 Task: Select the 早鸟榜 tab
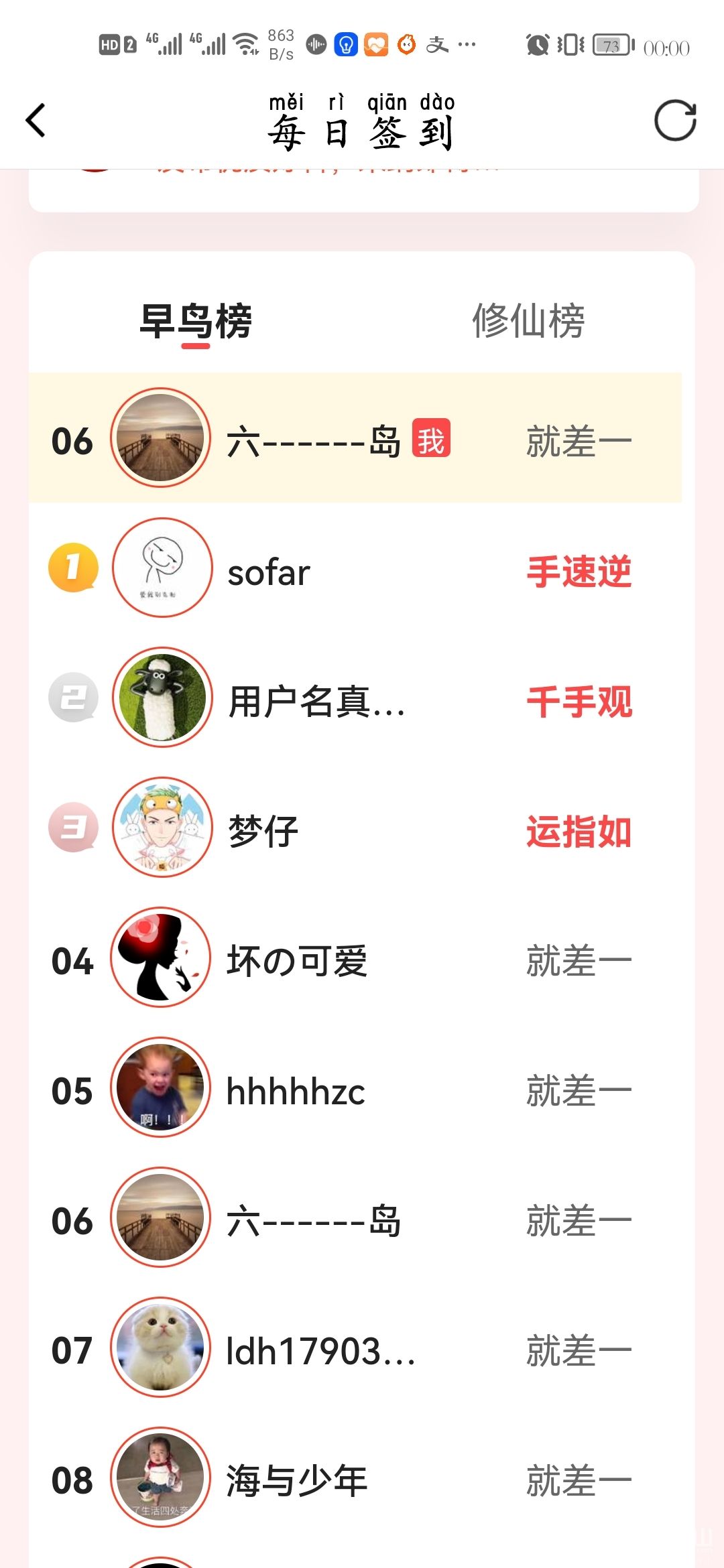[x=196, y=322]
